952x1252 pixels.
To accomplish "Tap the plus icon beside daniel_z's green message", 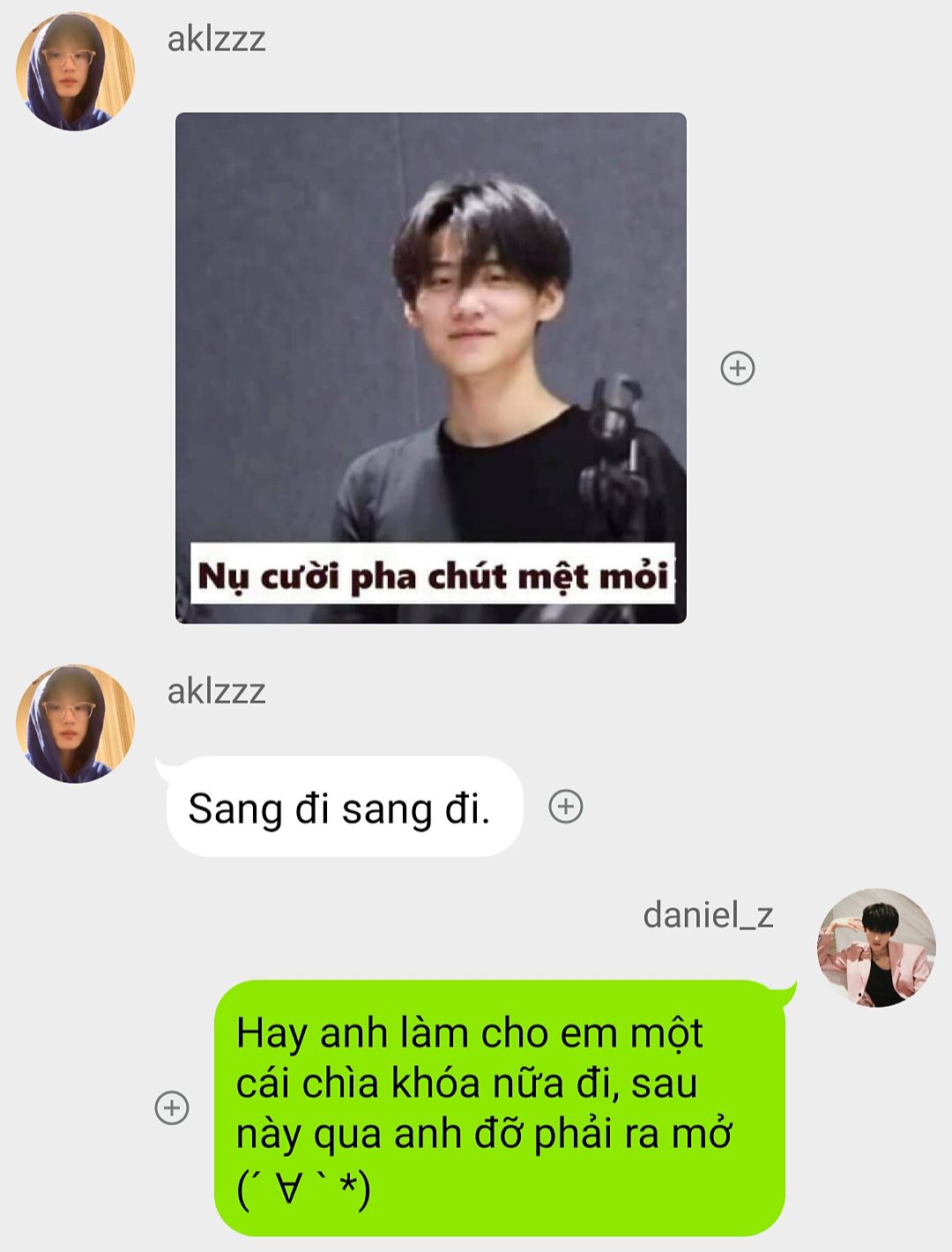I will [x=172, y=1107].
